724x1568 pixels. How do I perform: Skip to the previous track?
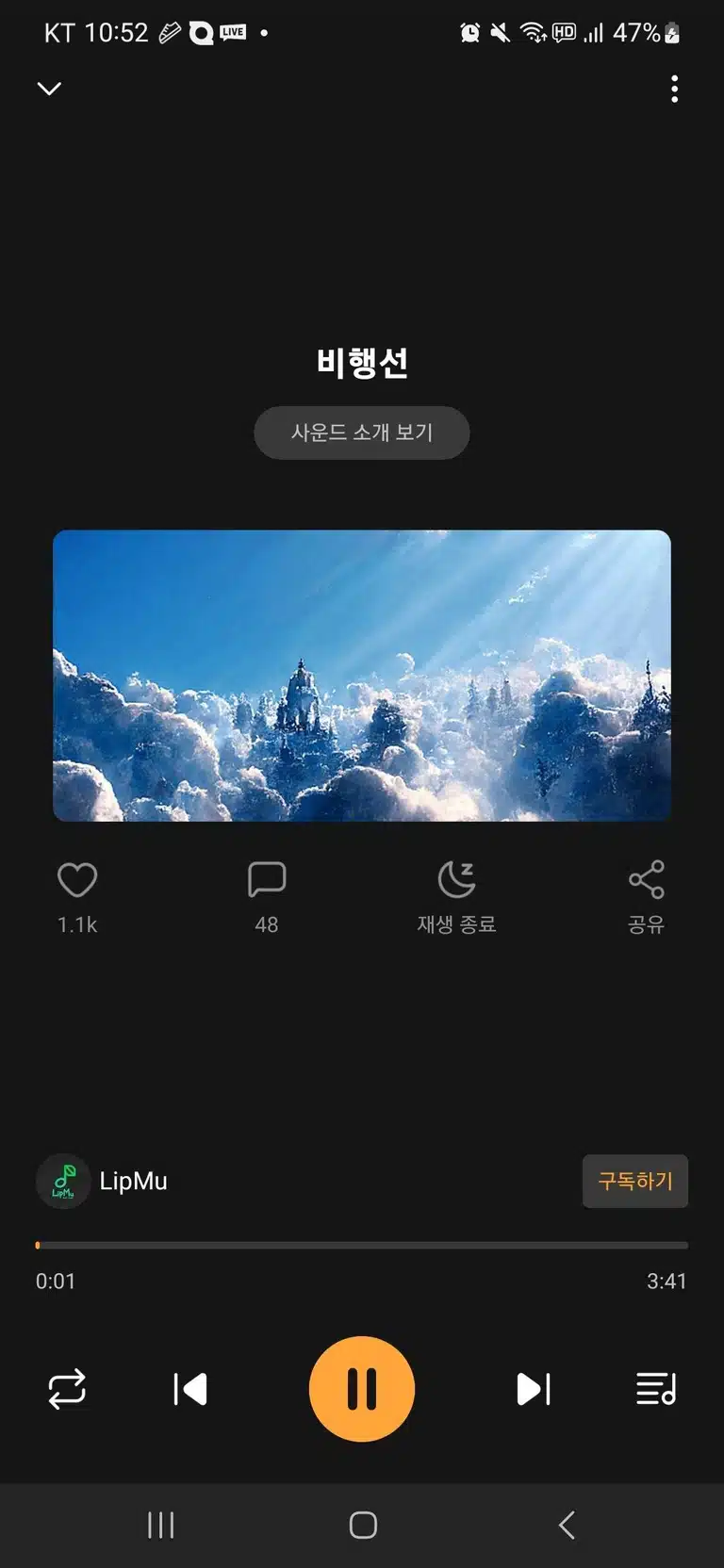[x=190, y=1389]
